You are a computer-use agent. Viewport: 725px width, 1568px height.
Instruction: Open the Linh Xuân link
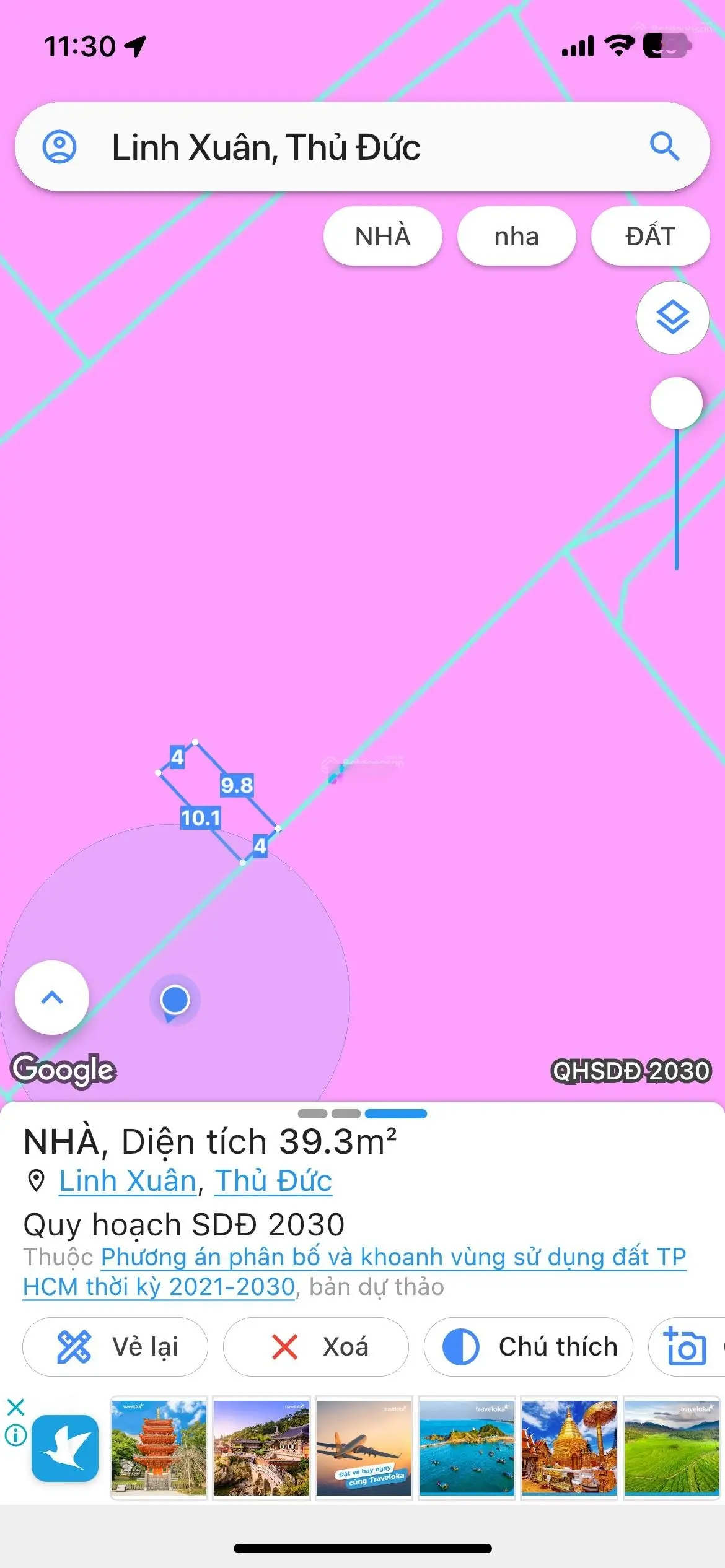click(x=128, y=1180)
